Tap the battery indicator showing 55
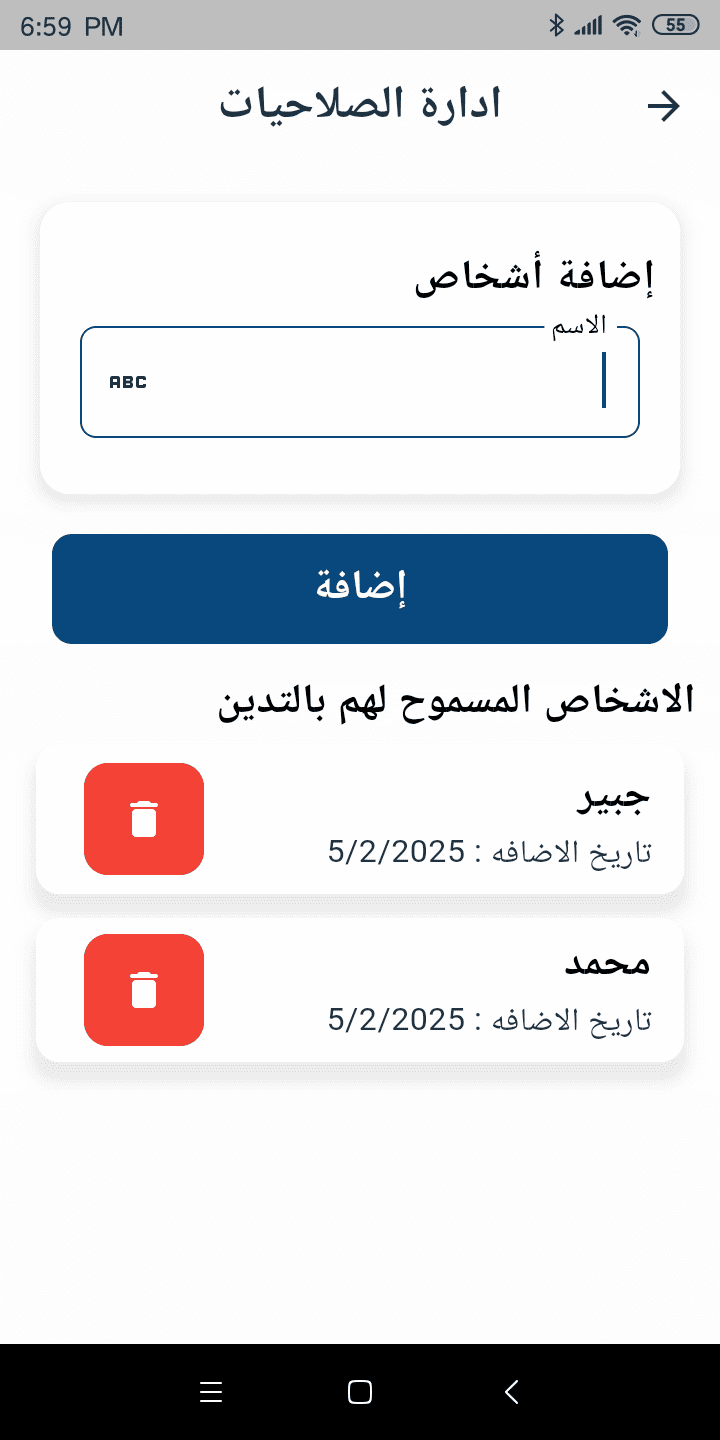 [x=674, y=25]
